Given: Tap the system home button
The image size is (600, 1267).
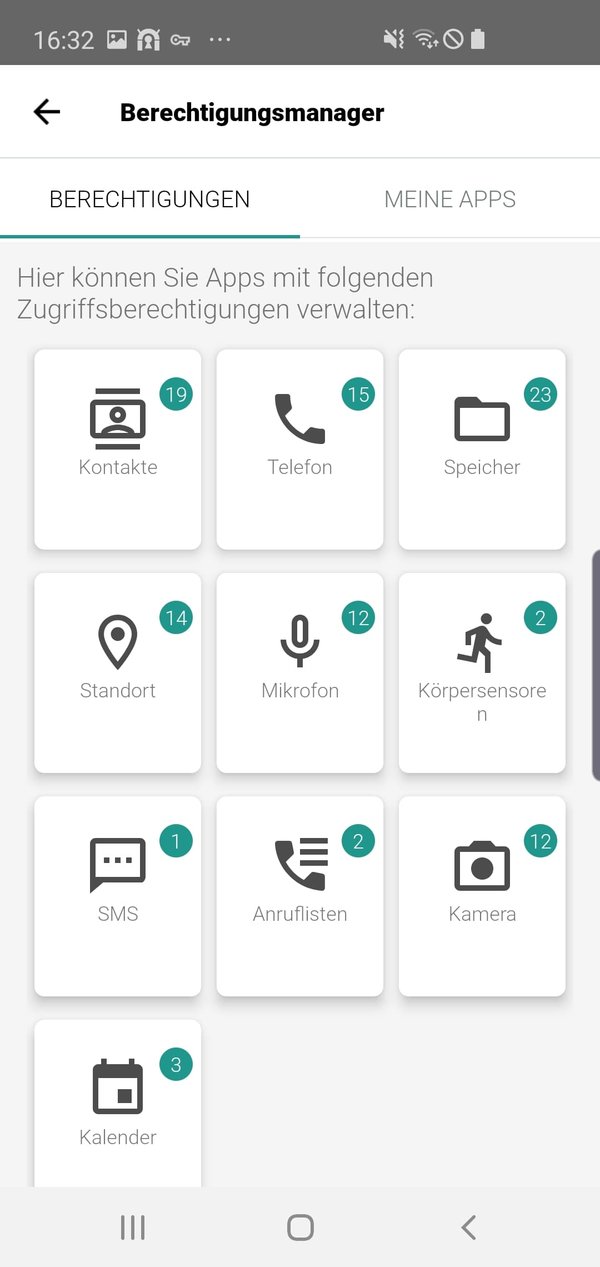Looking at the screenshot, I should pos(300,1227).
